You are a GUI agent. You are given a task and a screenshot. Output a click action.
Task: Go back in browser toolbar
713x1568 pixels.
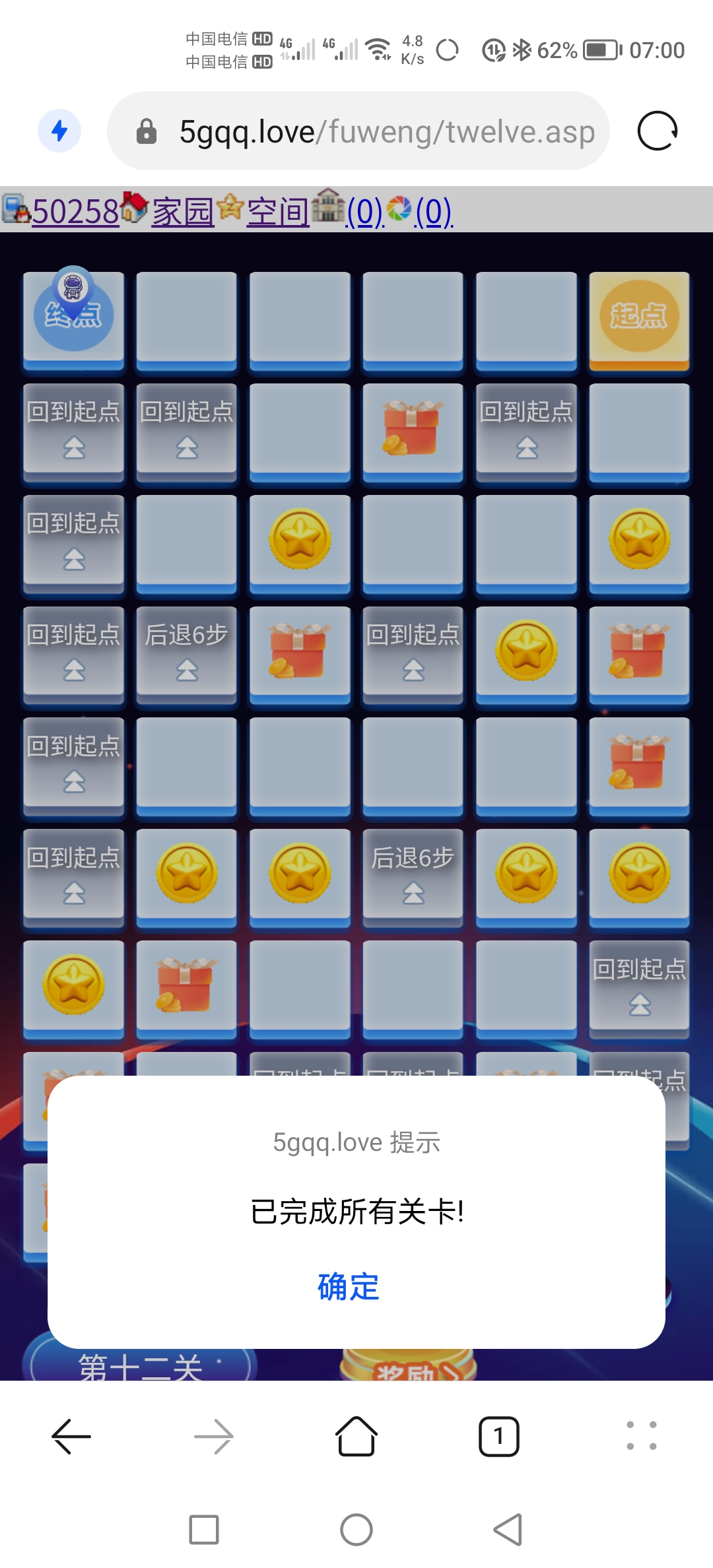[x=71, y=1436]
